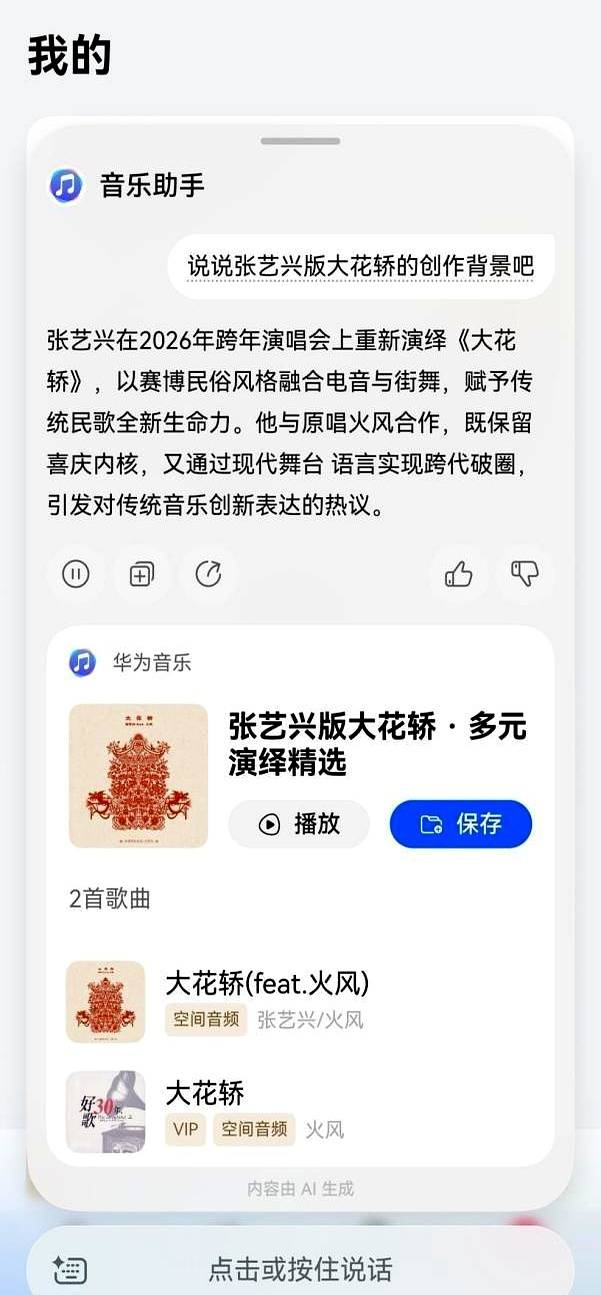Tap the panel's top drag handle

300,141
